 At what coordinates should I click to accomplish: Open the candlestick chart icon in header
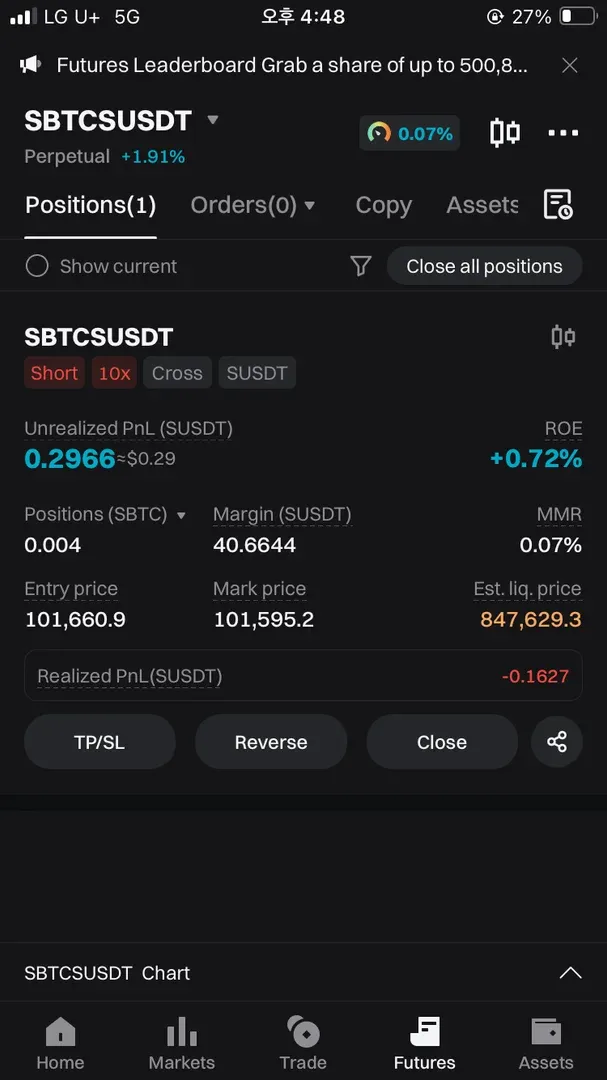pos(505,133)
